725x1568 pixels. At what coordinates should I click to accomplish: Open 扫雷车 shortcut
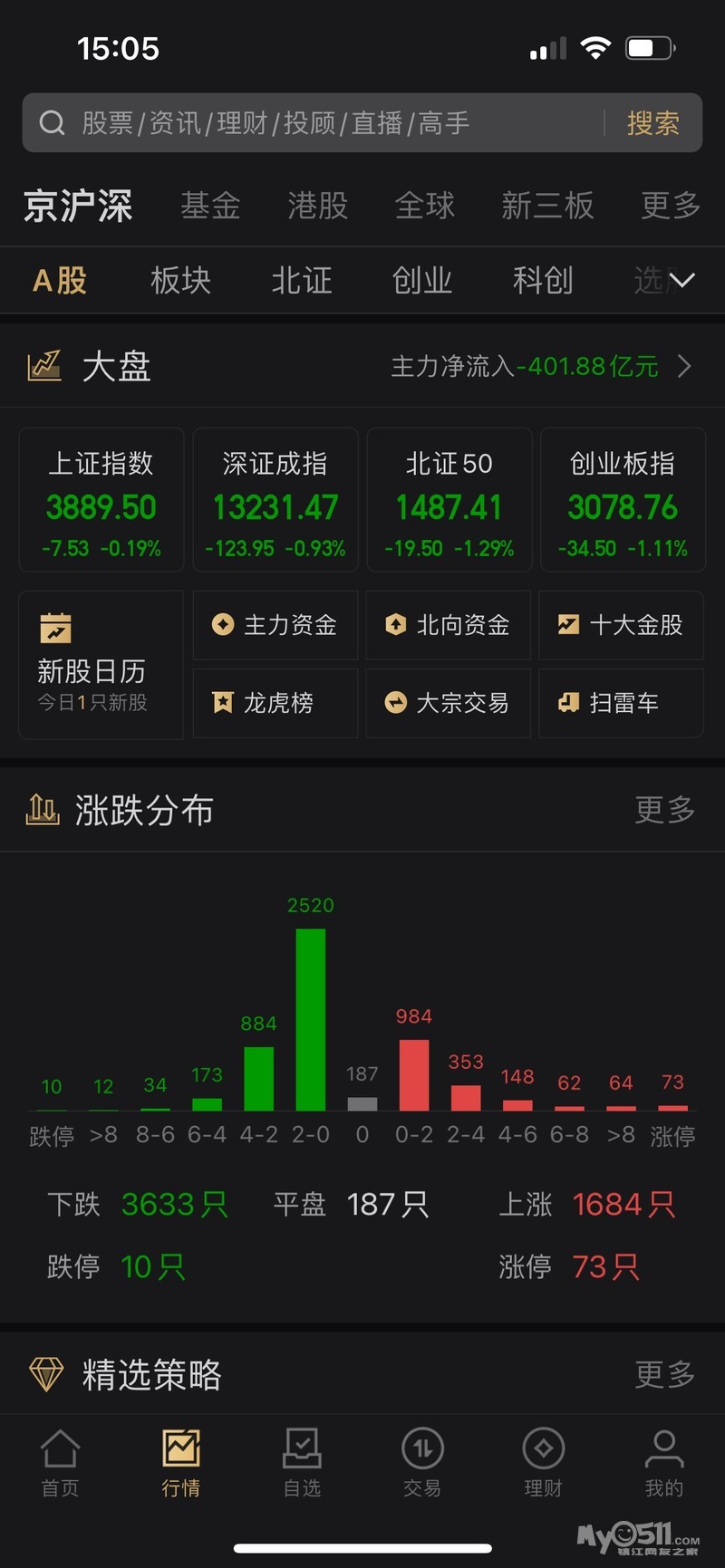click(x=621, y=703)
